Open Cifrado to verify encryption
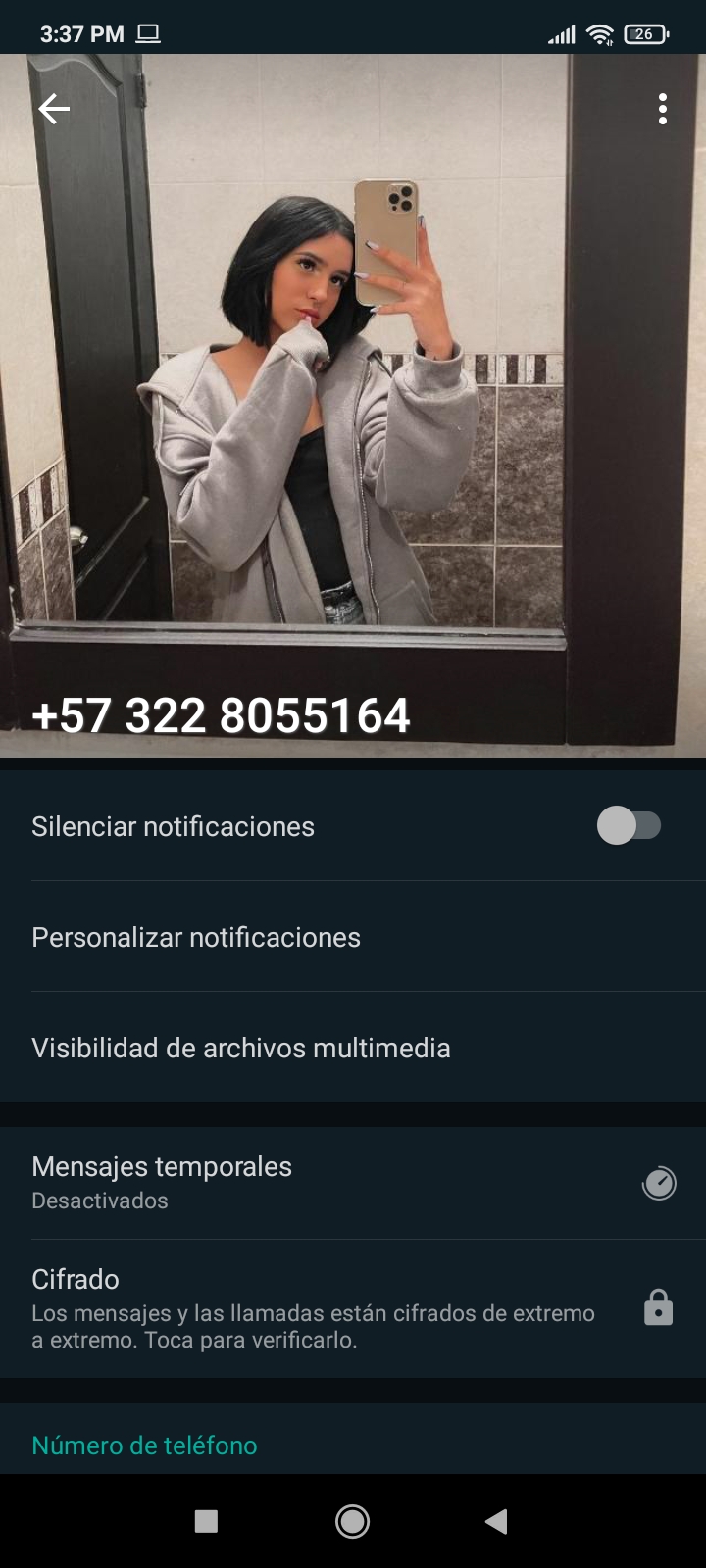The image size is (706, 1568). [x=353, y=1309]
